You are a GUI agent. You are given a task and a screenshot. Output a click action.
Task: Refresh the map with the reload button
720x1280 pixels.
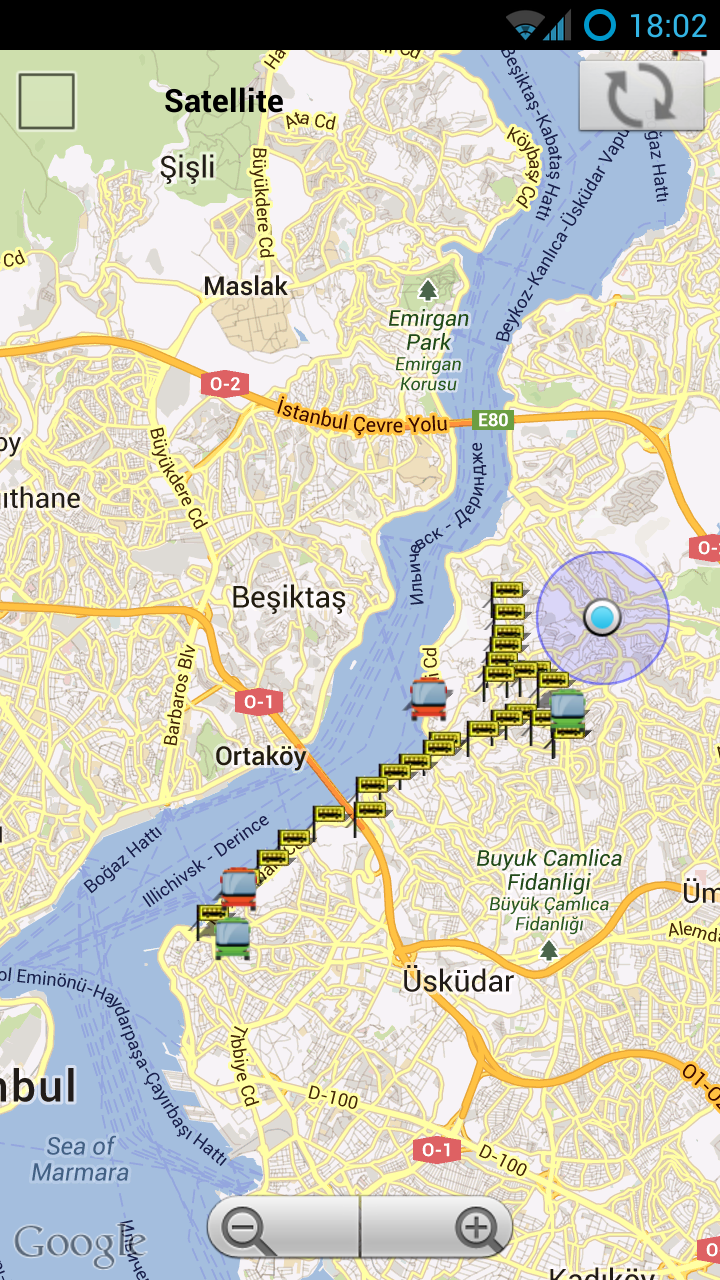[x=641, y=95]
